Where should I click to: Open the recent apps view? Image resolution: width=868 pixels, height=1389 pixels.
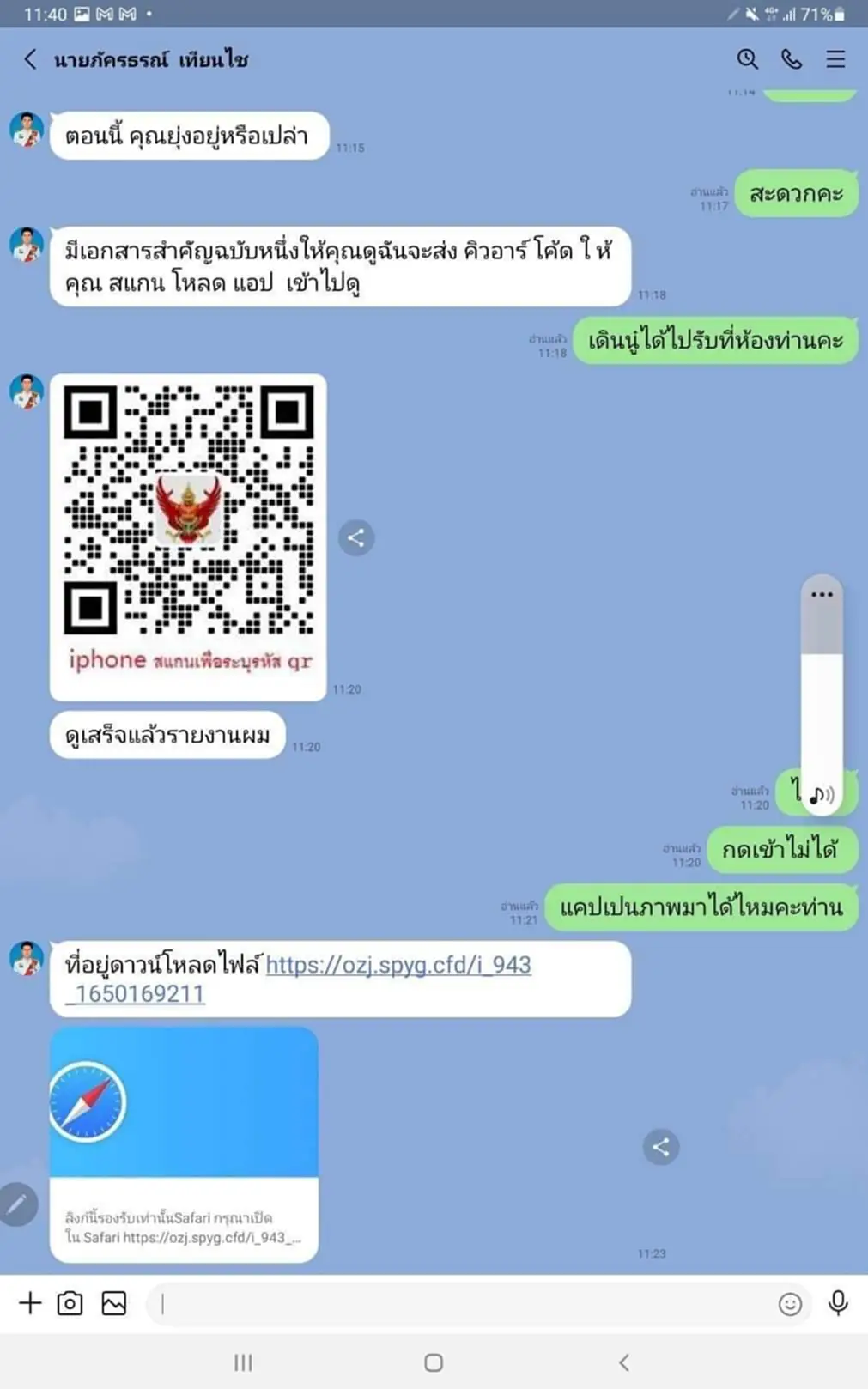[243, 1362]
